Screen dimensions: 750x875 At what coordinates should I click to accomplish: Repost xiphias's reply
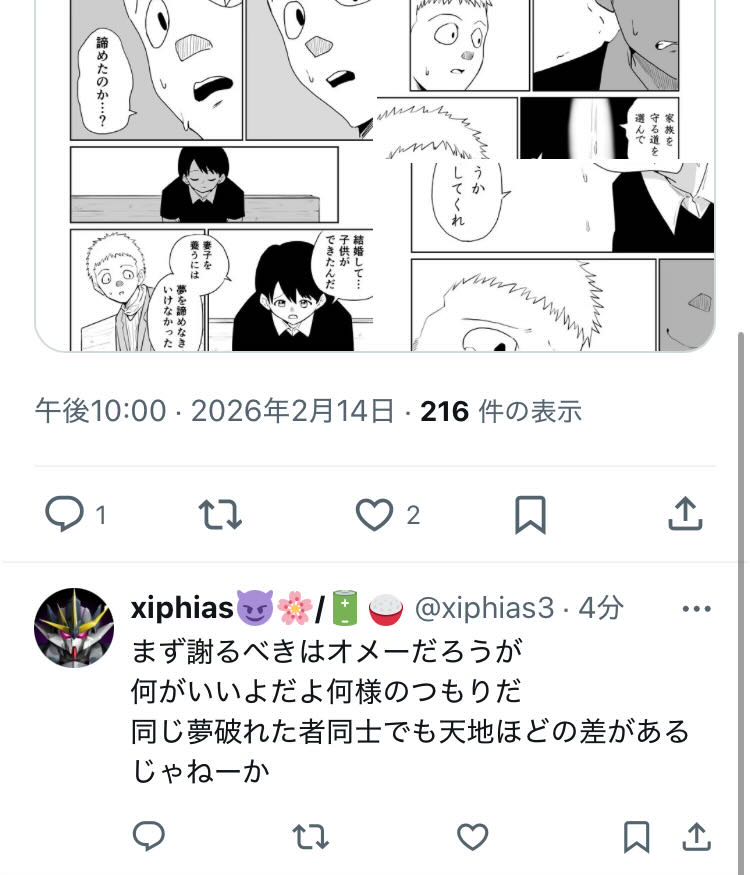coord(311,836)
